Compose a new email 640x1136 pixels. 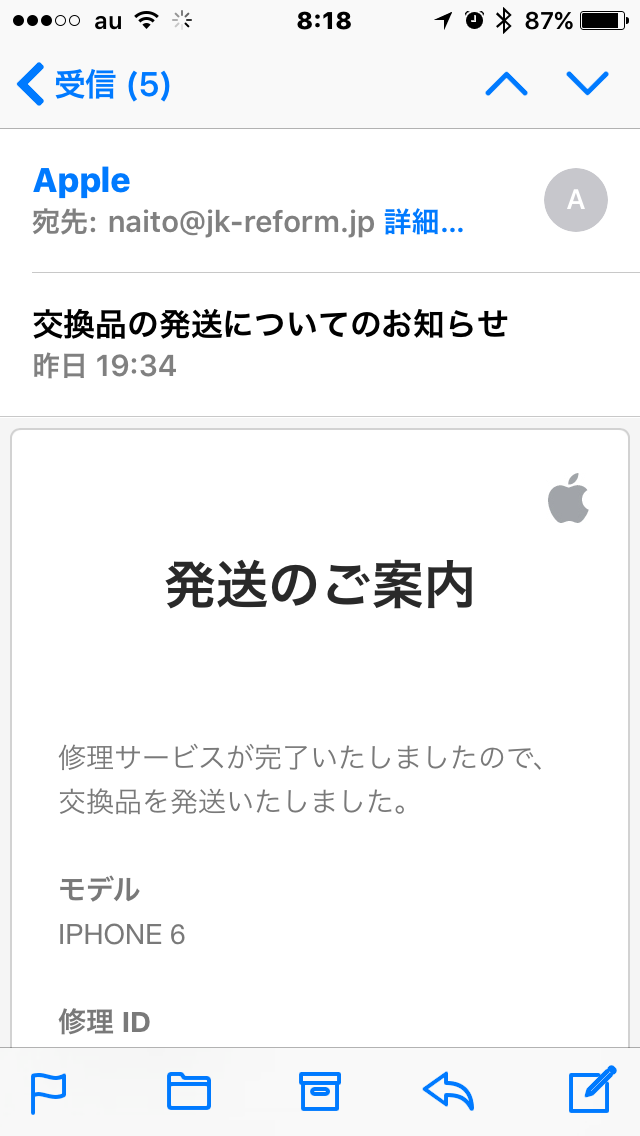pyautogui.click(x=592, y=1089)
